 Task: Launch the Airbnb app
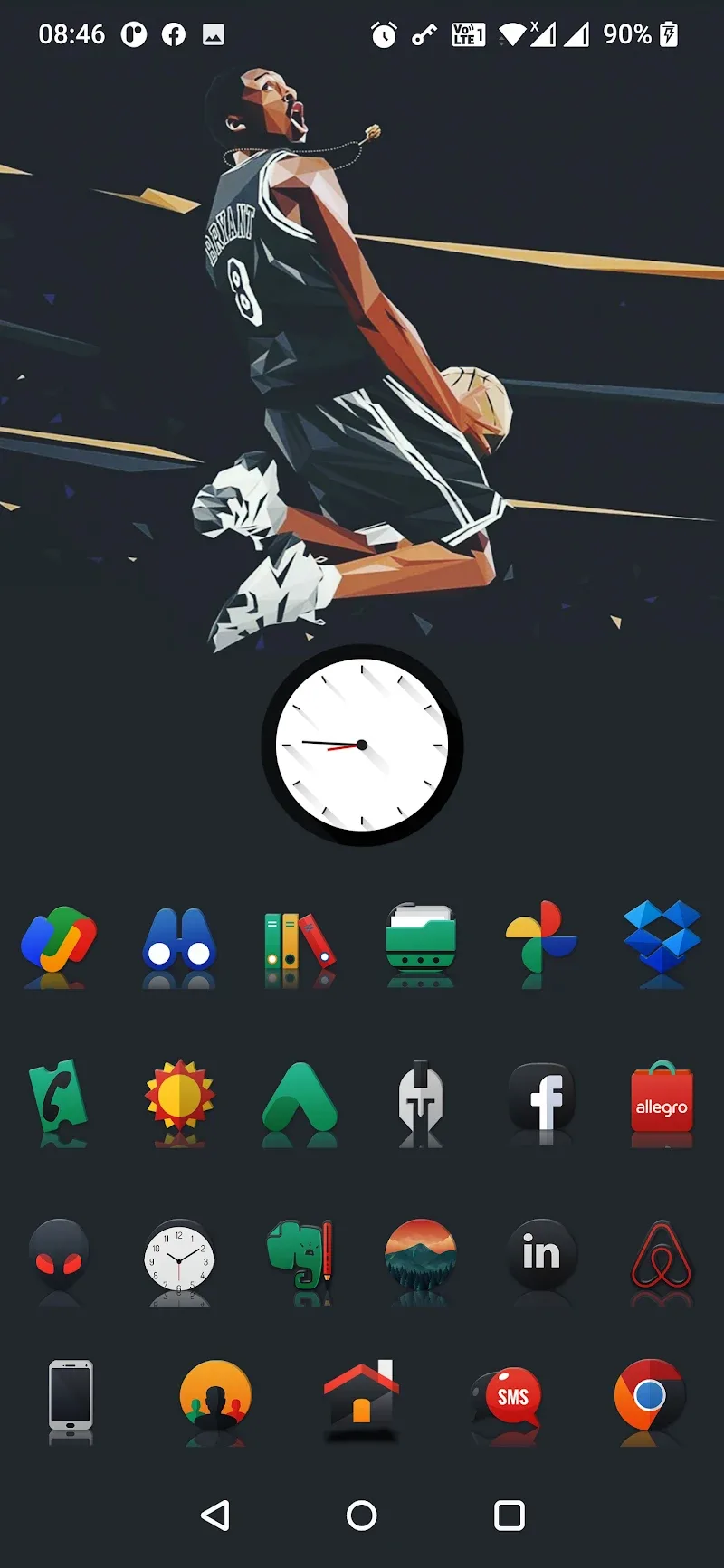click(x=662, y=1256)
